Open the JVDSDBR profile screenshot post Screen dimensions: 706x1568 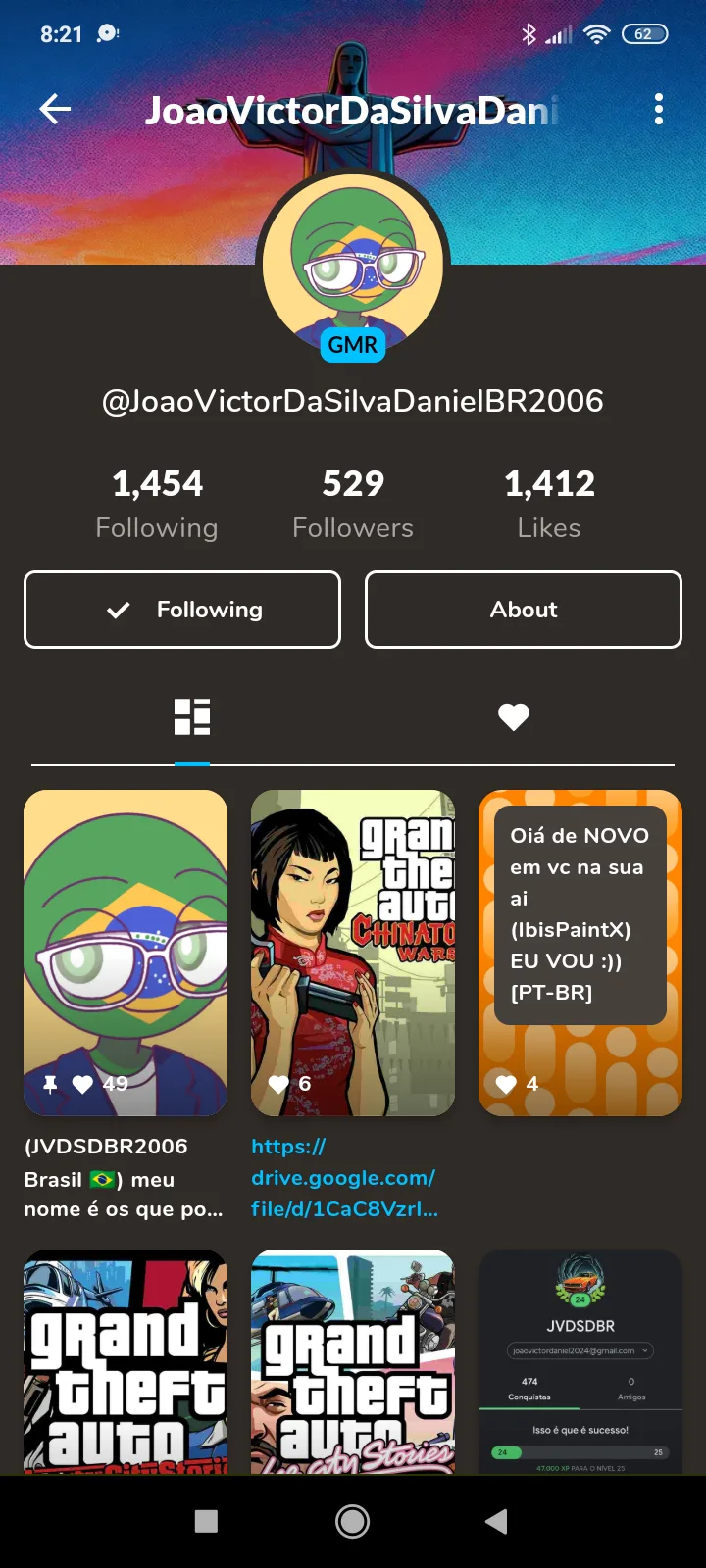point(580,1362)
